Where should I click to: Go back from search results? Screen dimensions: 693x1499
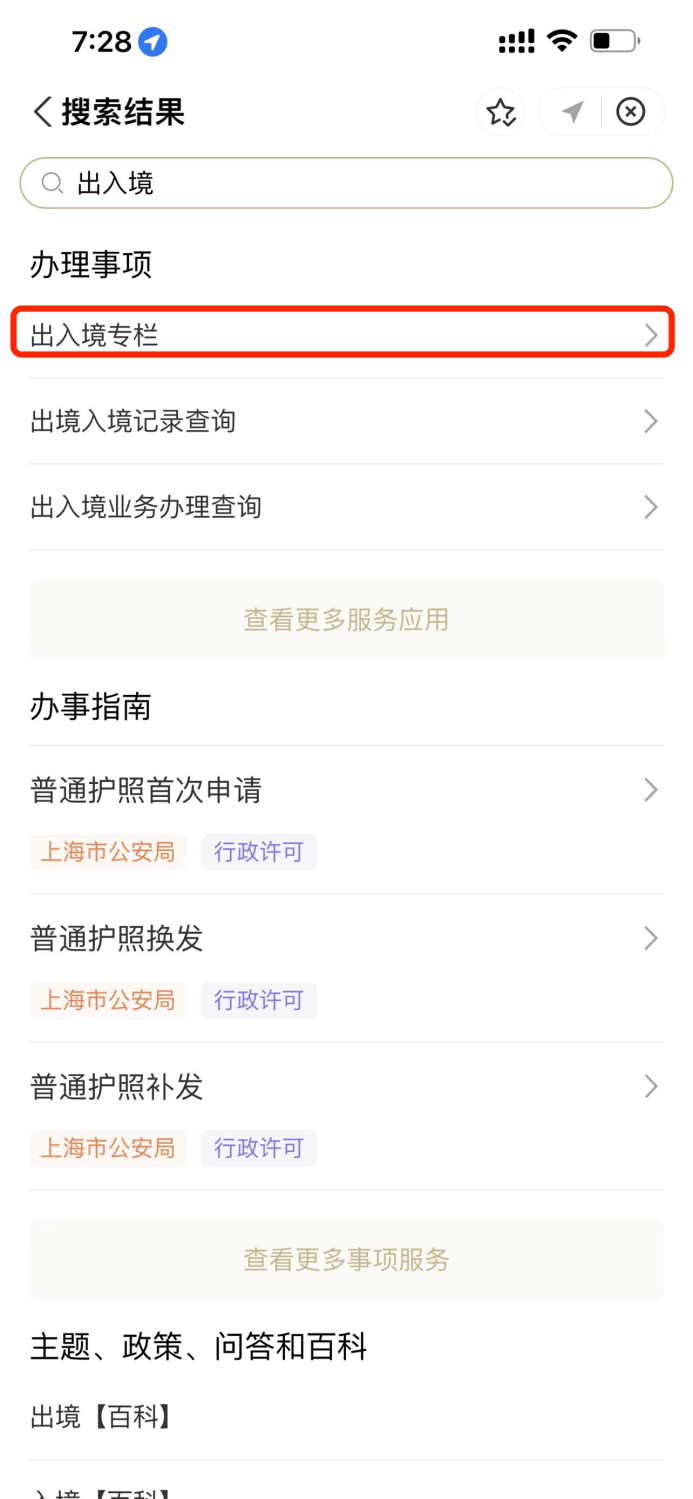coord(42,112)
